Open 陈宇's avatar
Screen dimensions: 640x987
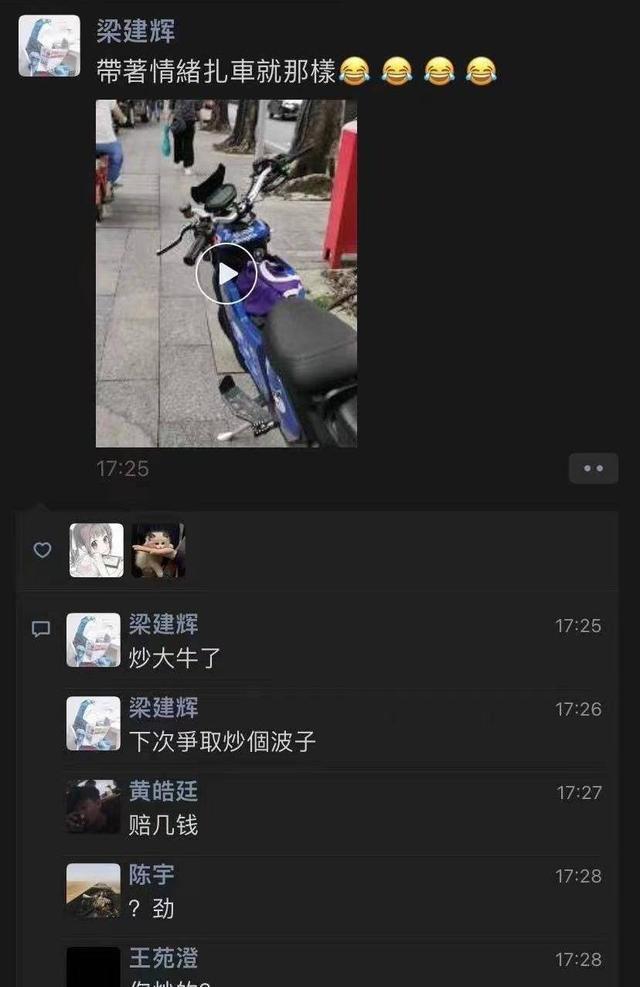click(93, 890)
